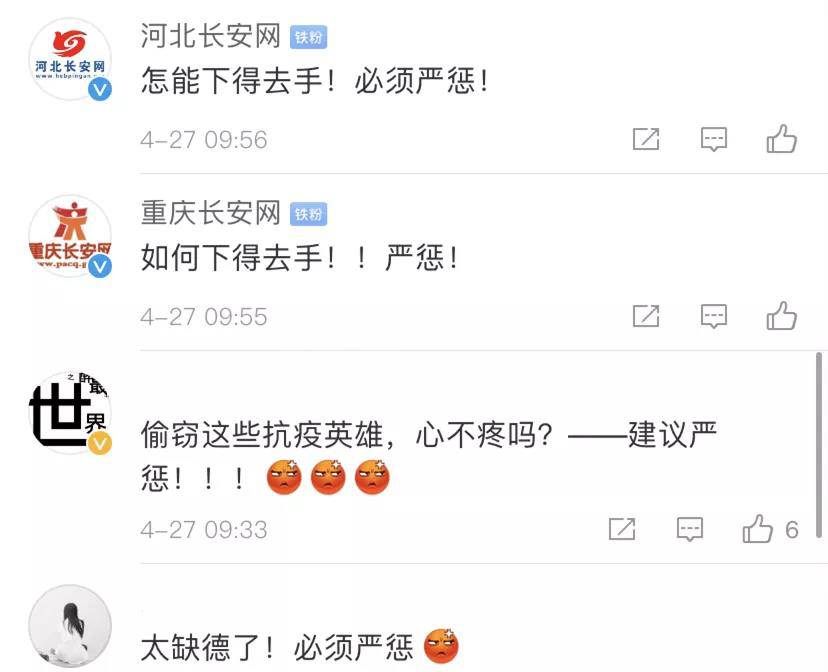The height and width of the screenshot is (672, 828).
Task: Like the comment by 重庆长安网
Action: pyautogui.click(x=781, y=316)
